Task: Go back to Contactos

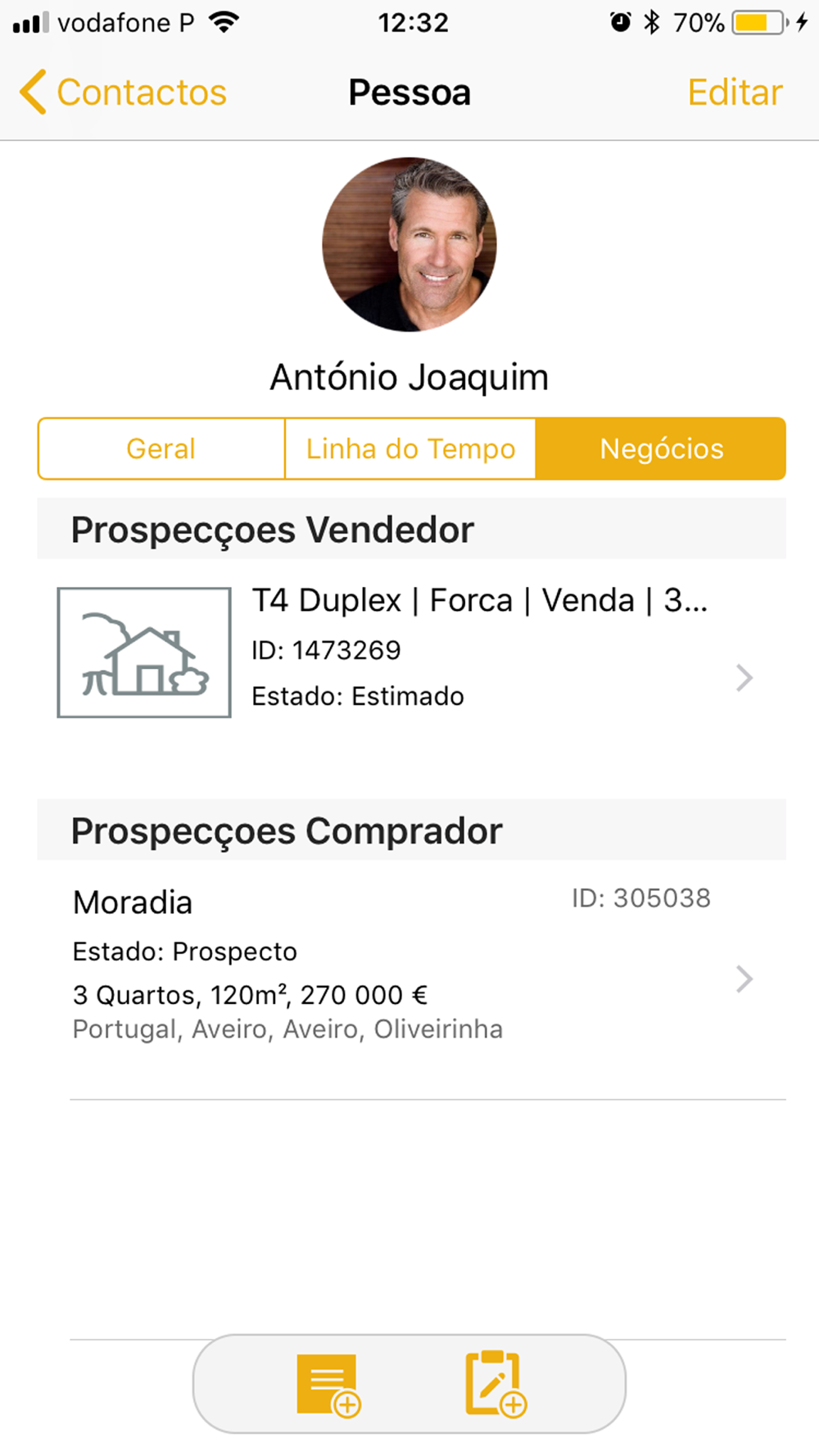Action: click(123, 92)
